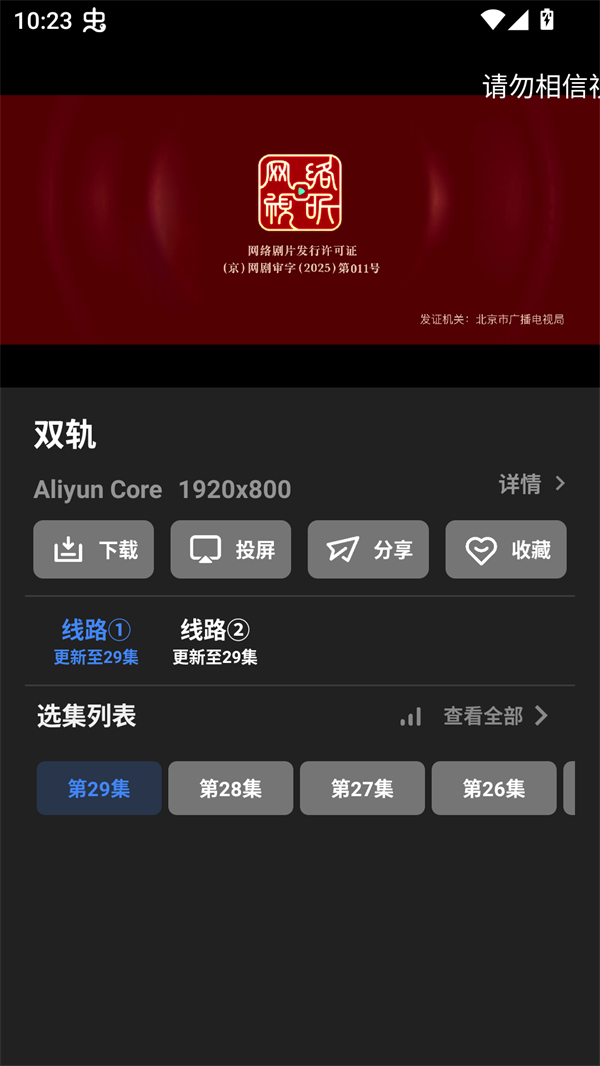Play episode 第29集
Viewport: 600px width, 1066px height.
coord(99,788)
